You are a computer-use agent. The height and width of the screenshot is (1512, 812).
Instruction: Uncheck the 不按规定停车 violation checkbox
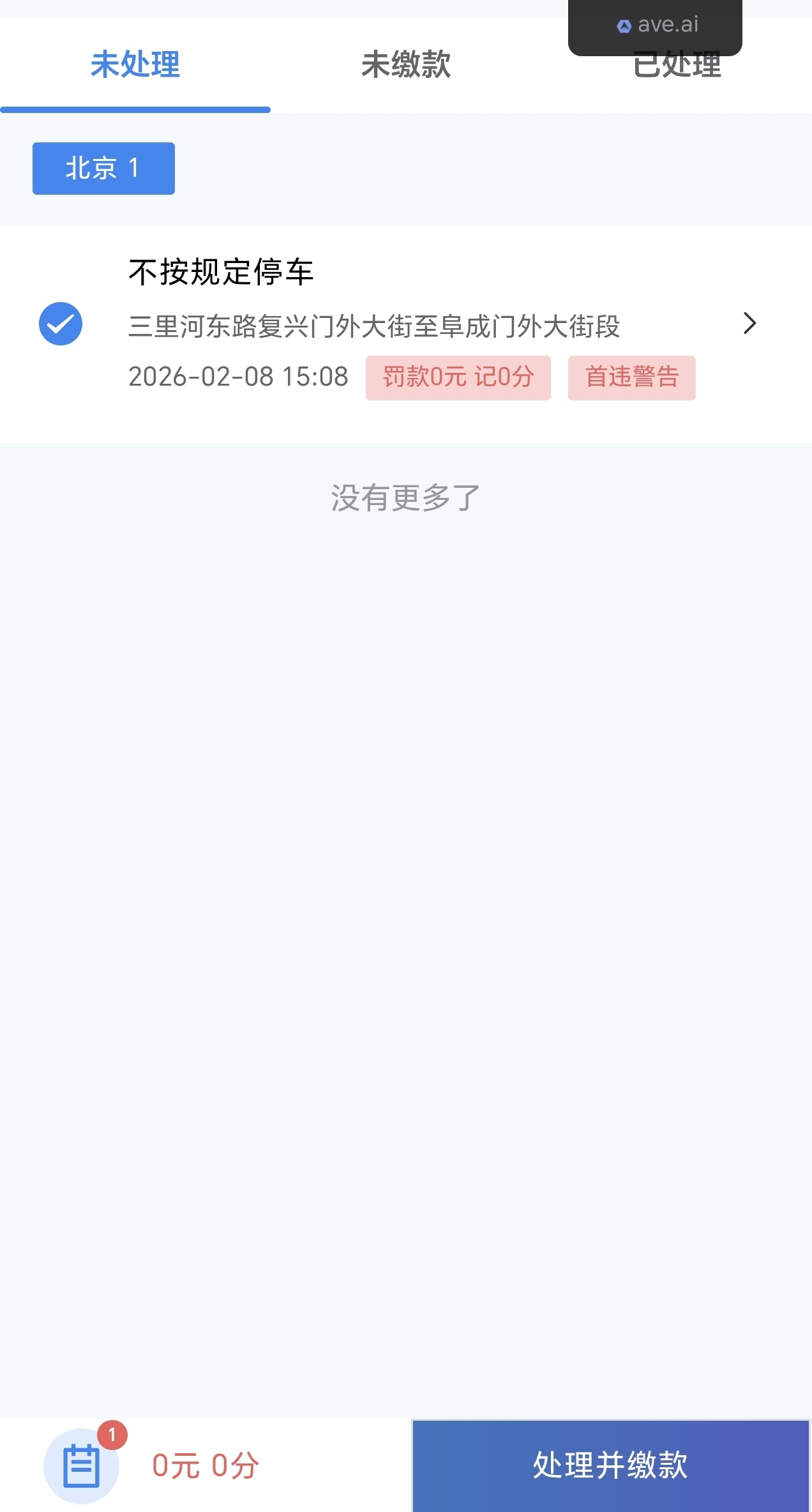[x=61, y=324]
